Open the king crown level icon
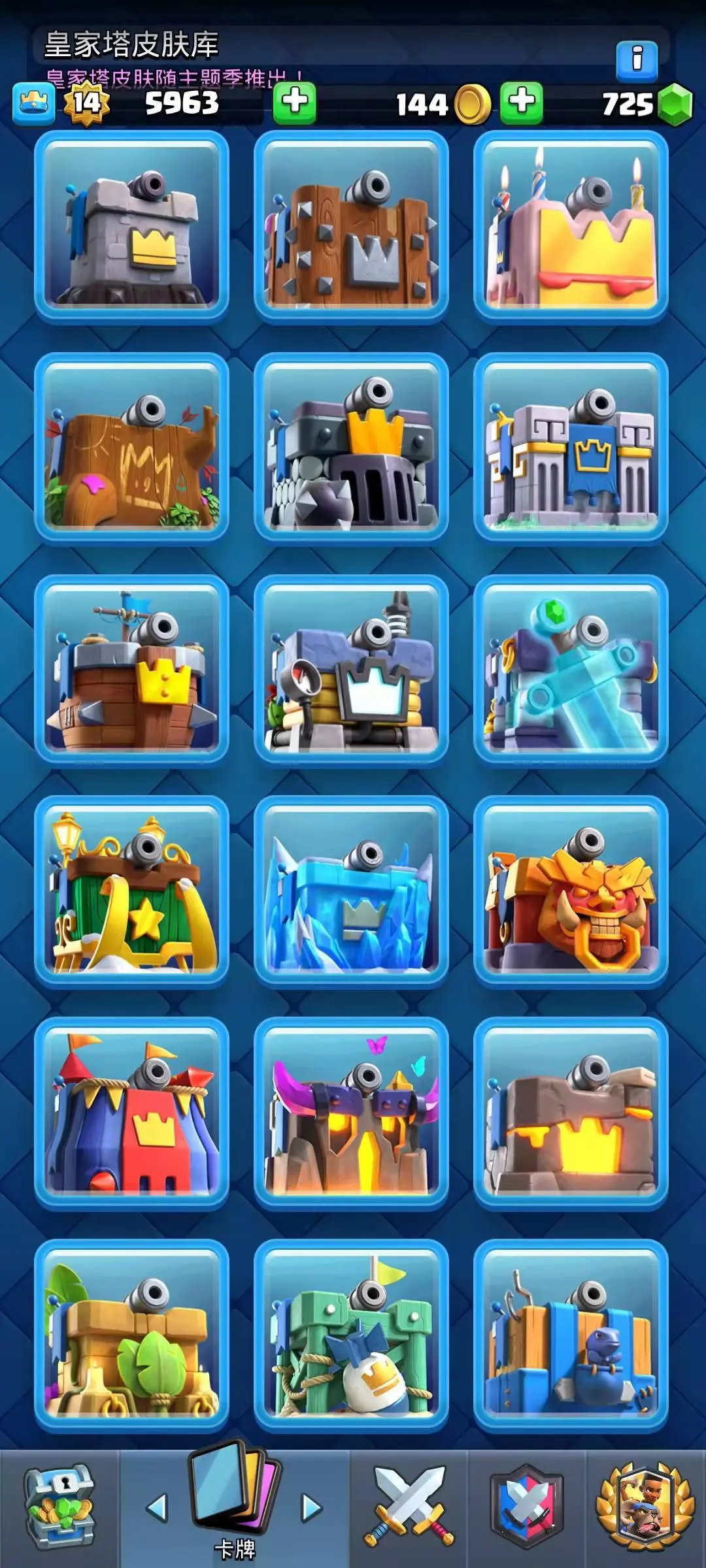 tap(33, 103)
